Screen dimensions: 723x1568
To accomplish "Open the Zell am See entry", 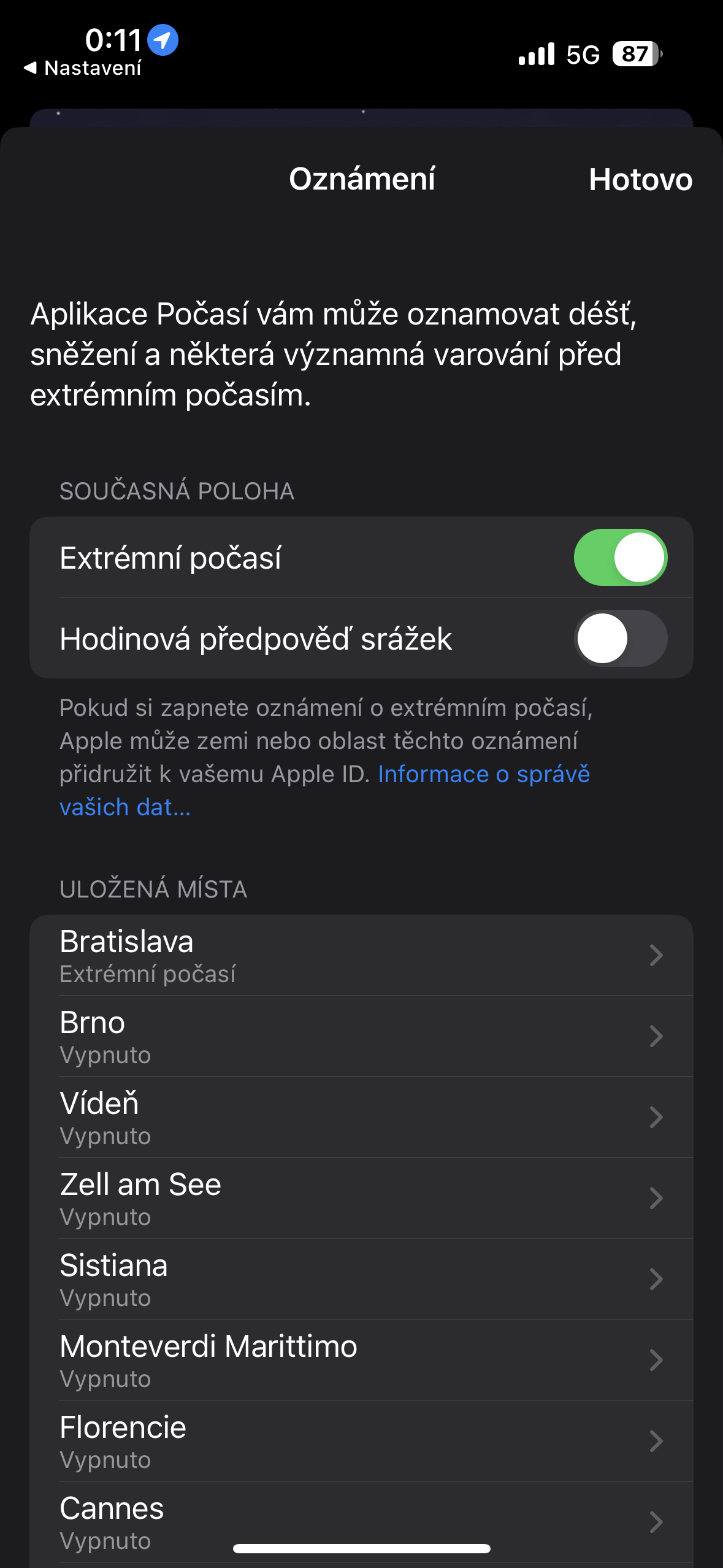I will point(362,1198).
